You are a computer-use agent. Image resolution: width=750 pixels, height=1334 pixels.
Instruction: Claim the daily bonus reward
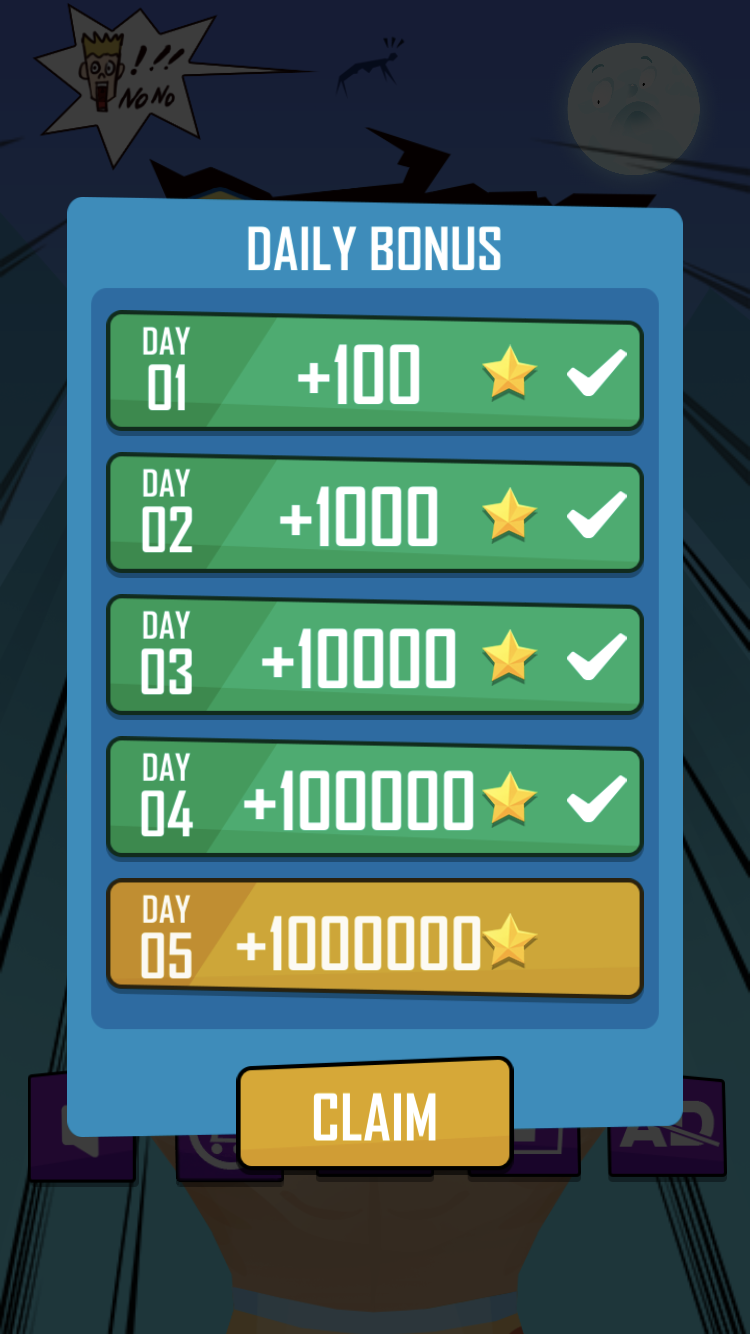coord(375,1115)
